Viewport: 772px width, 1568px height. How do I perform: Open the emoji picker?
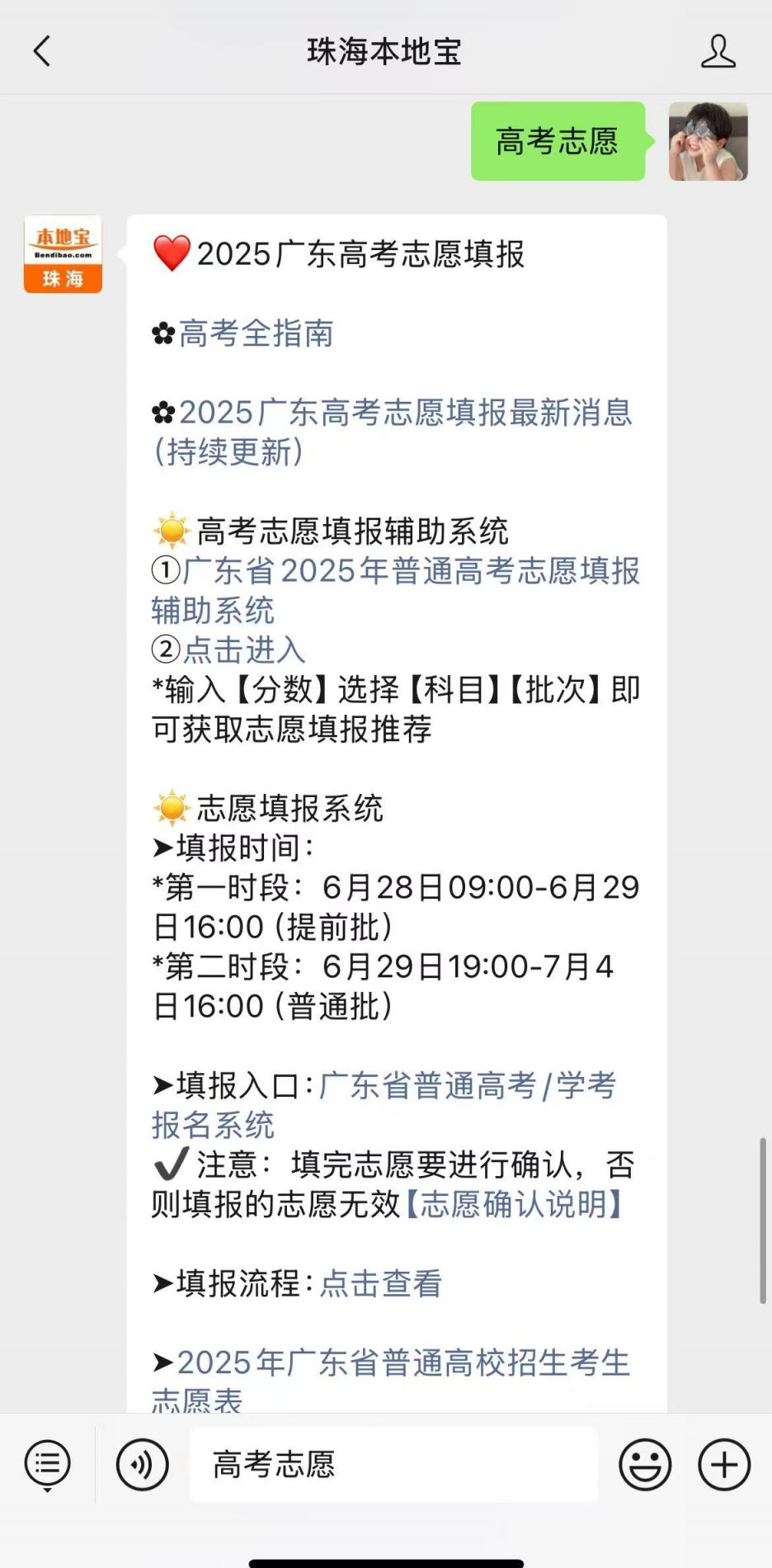pos(645,1465)
